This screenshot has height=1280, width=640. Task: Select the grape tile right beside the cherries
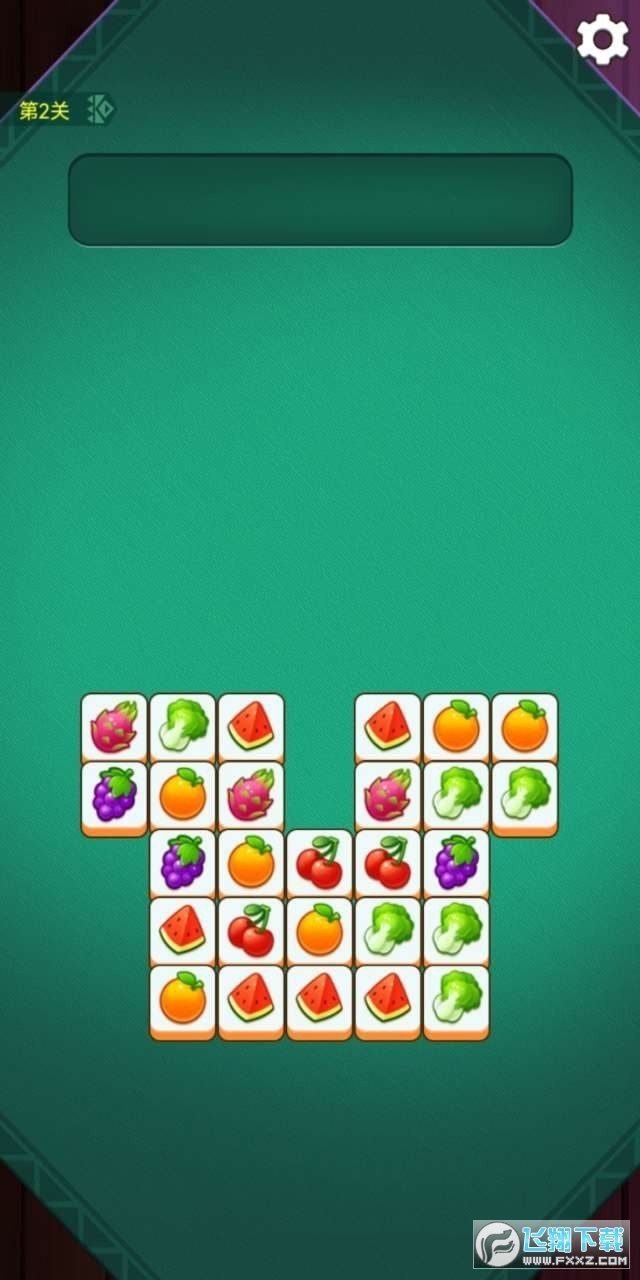[456, 863]
